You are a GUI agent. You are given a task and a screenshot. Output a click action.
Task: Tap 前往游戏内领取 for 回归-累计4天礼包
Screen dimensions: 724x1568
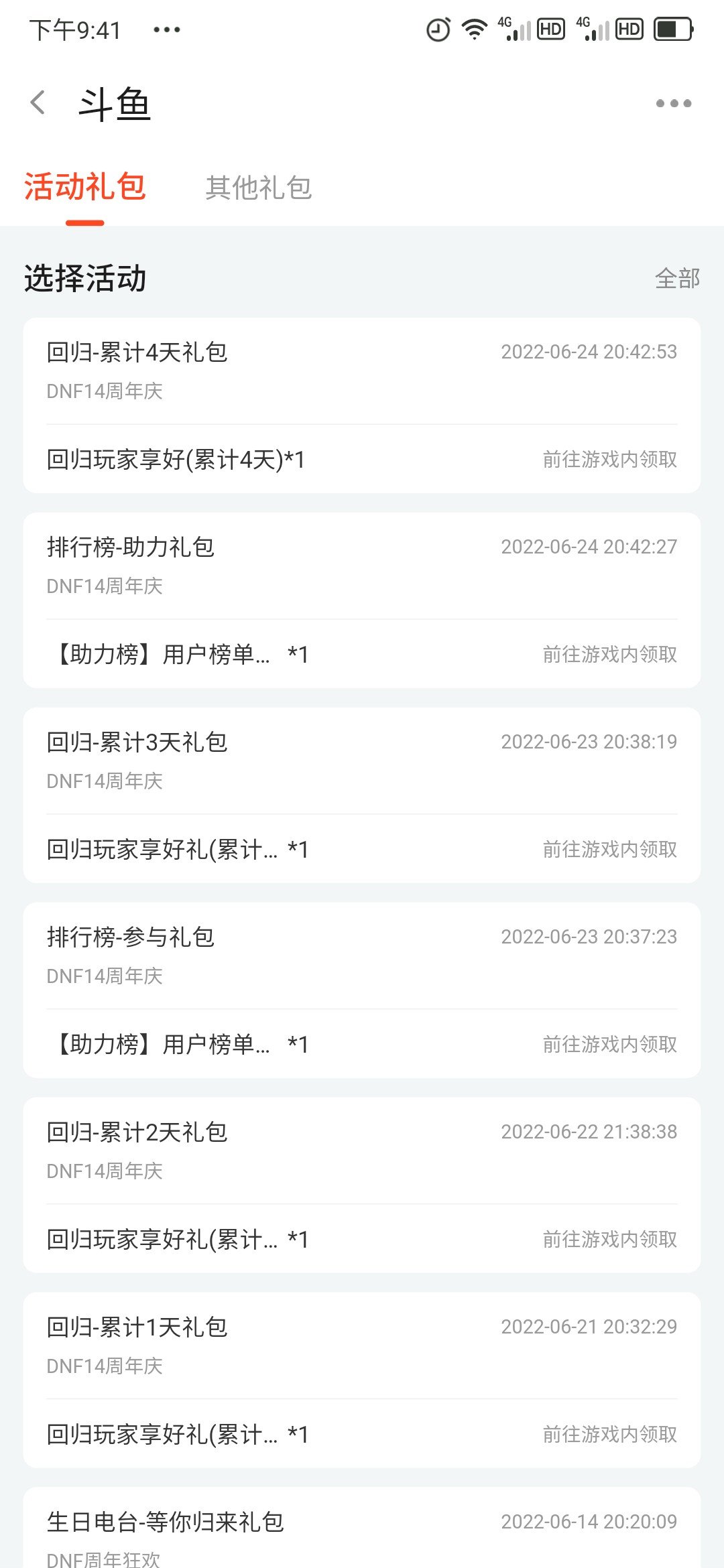click(609, 460)
